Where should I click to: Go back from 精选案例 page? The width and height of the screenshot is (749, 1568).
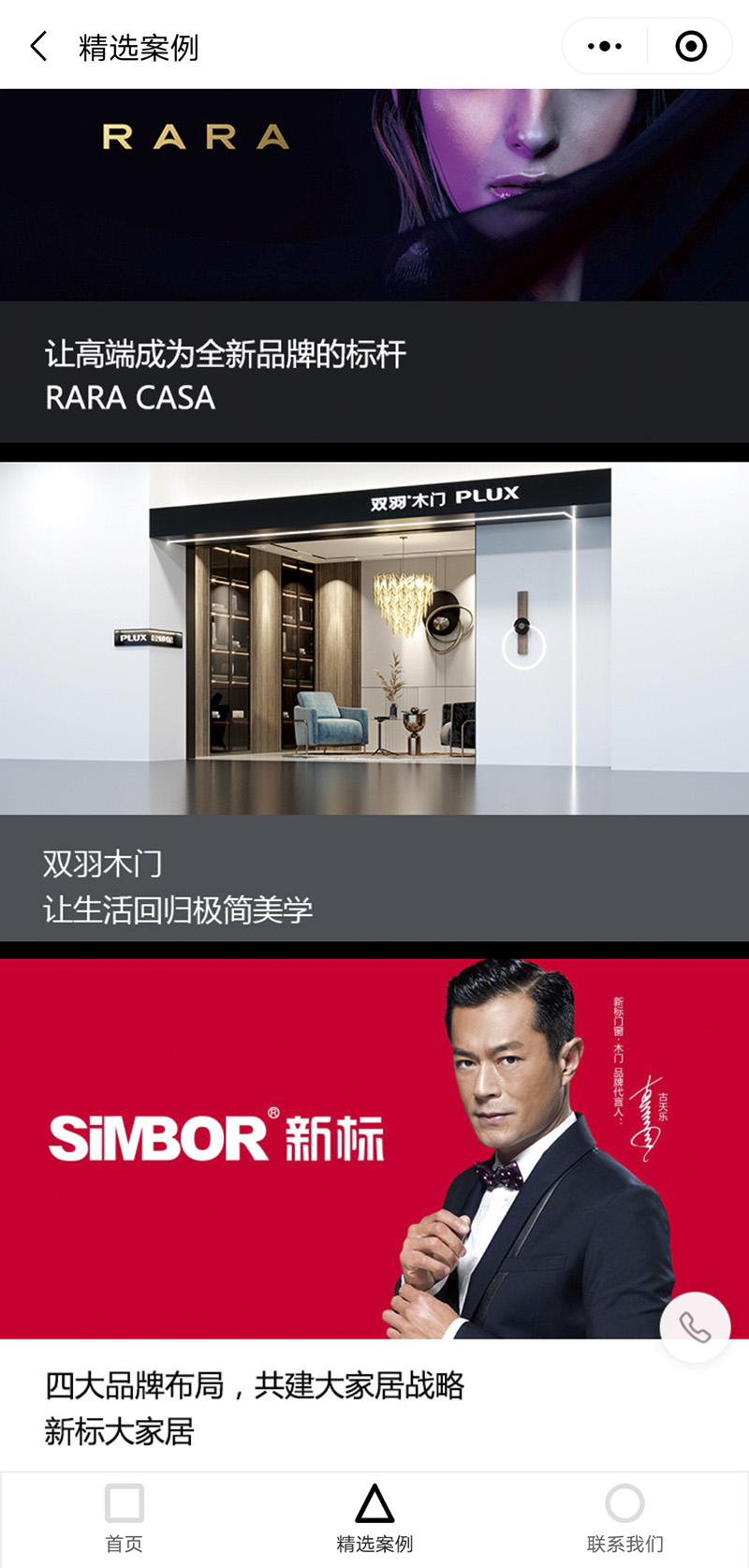click(38, 46)
